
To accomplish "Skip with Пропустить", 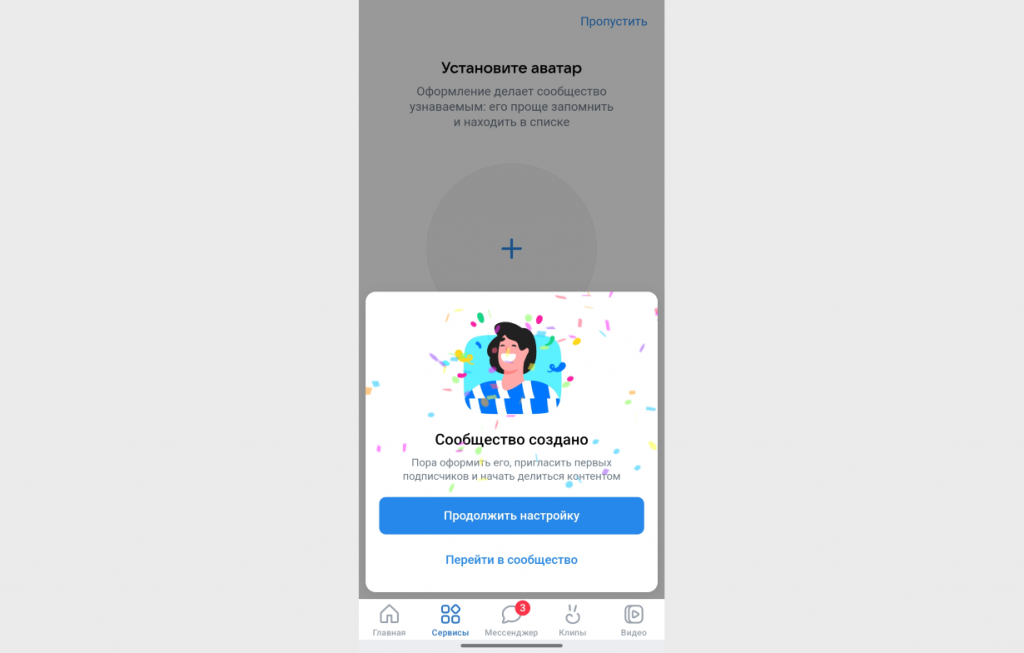I will point(613,21).
